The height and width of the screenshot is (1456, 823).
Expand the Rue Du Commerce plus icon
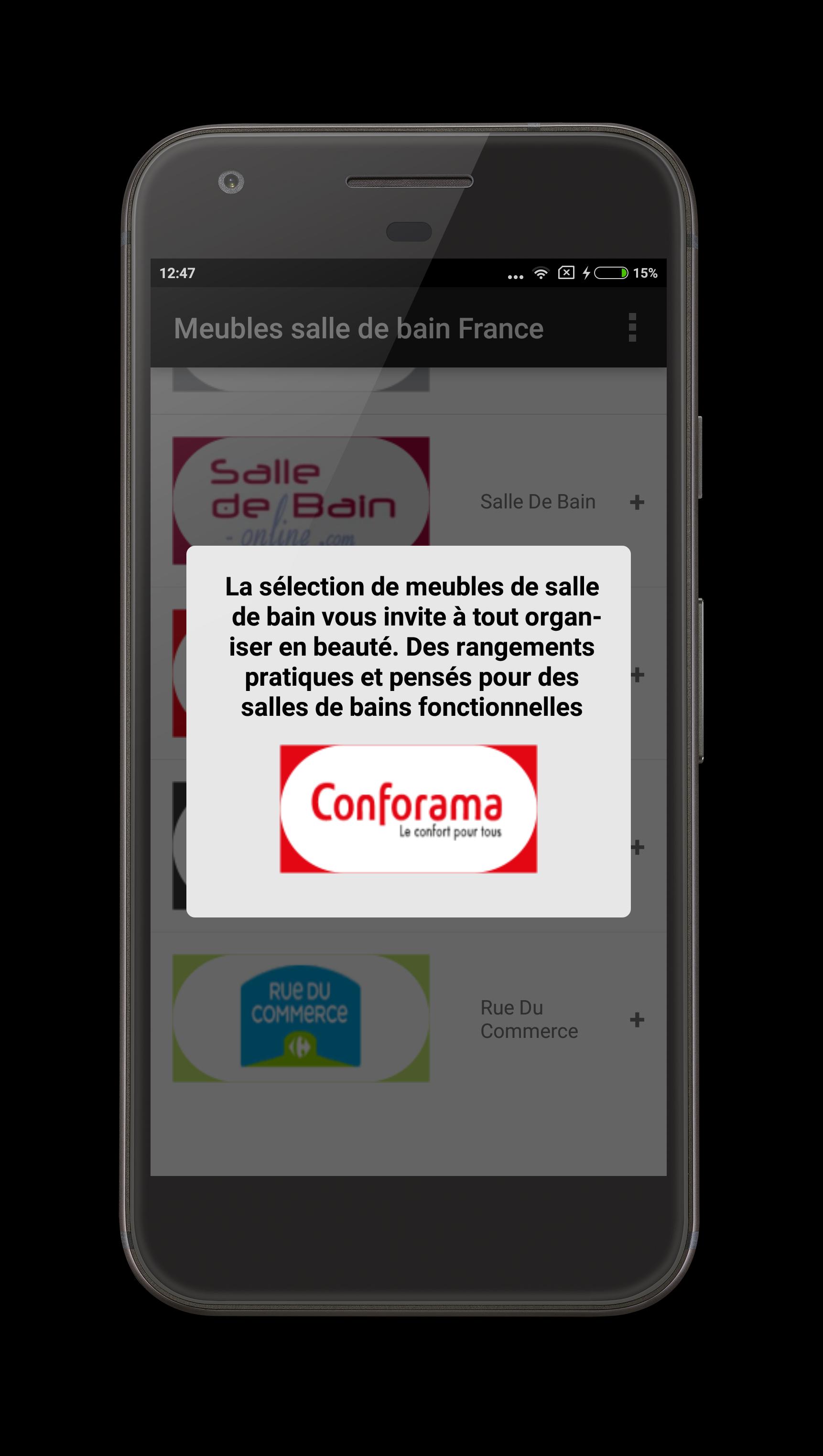[637, 1020]
